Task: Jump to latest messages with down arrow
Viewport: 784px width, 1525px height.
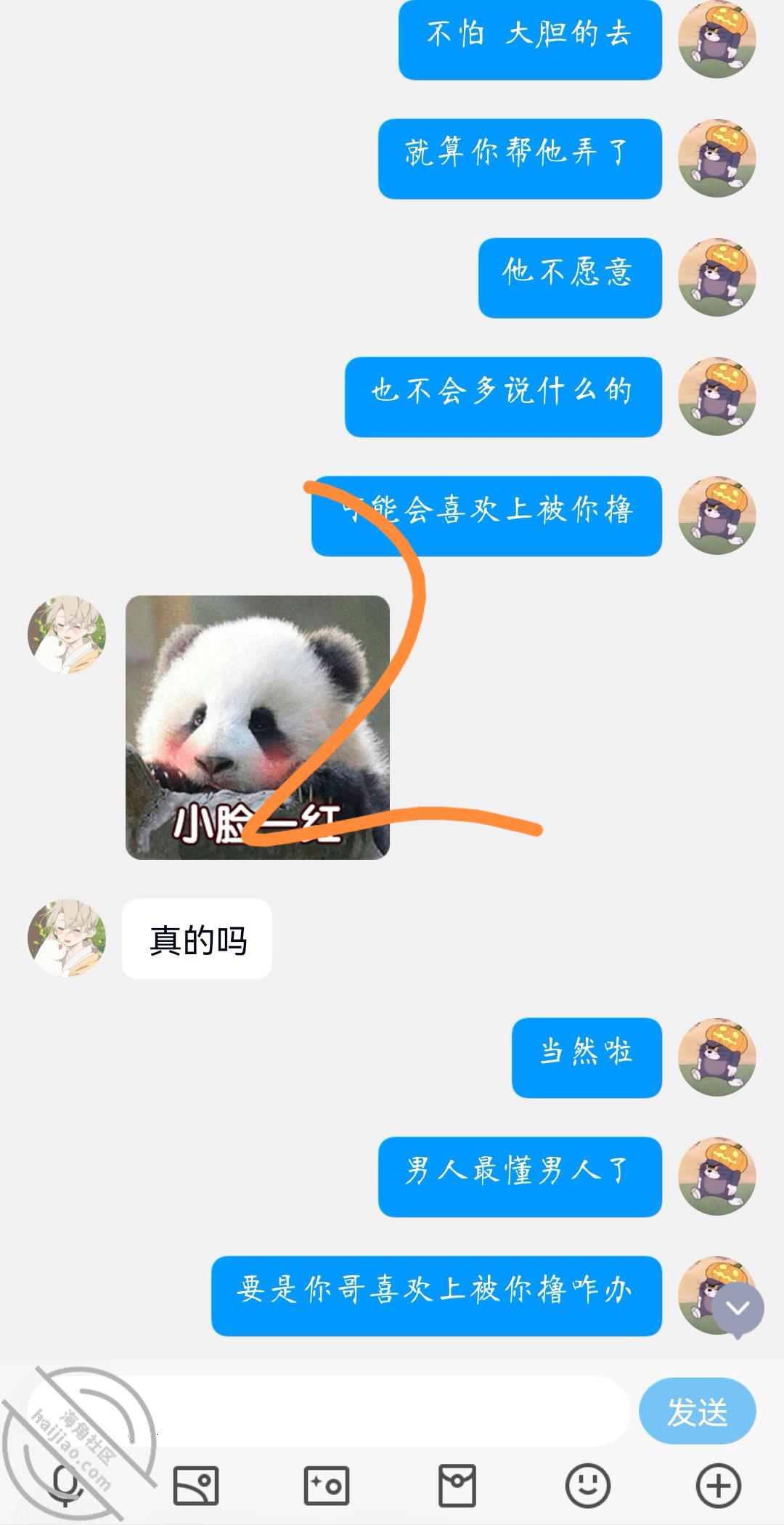Action: (738, 1309)
